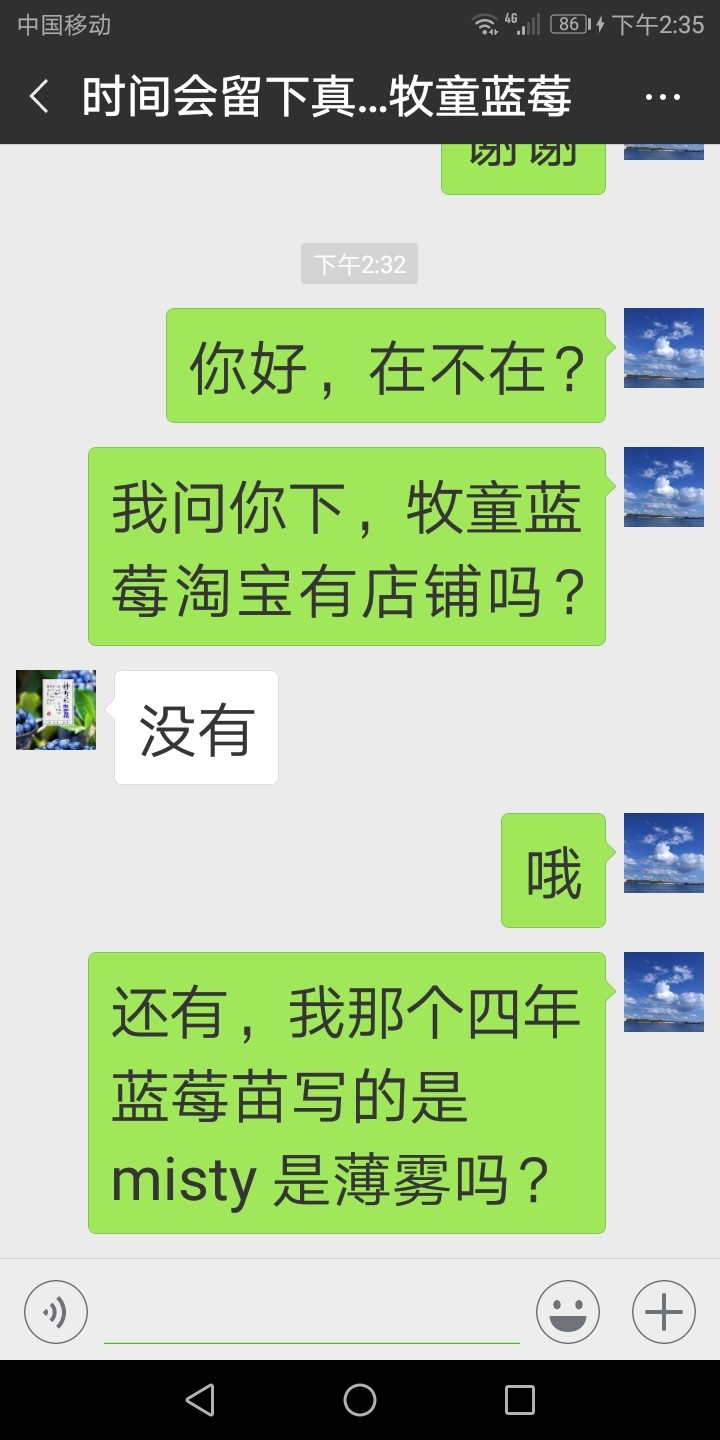Tap the message text field

(312, 1311)
